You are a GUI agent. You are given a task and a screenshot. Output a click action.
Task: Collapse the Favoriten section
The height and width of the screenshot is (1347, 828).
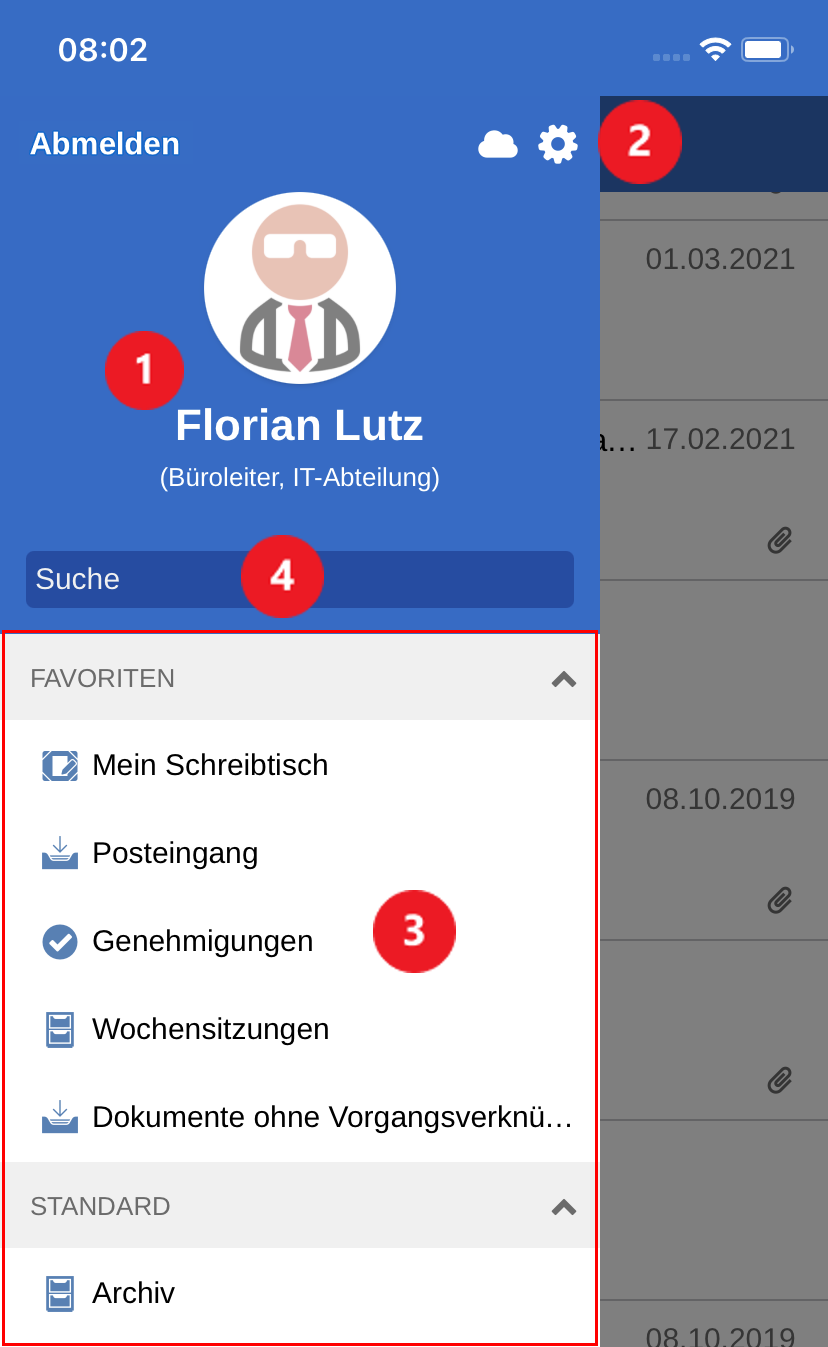tap(563, 679)
